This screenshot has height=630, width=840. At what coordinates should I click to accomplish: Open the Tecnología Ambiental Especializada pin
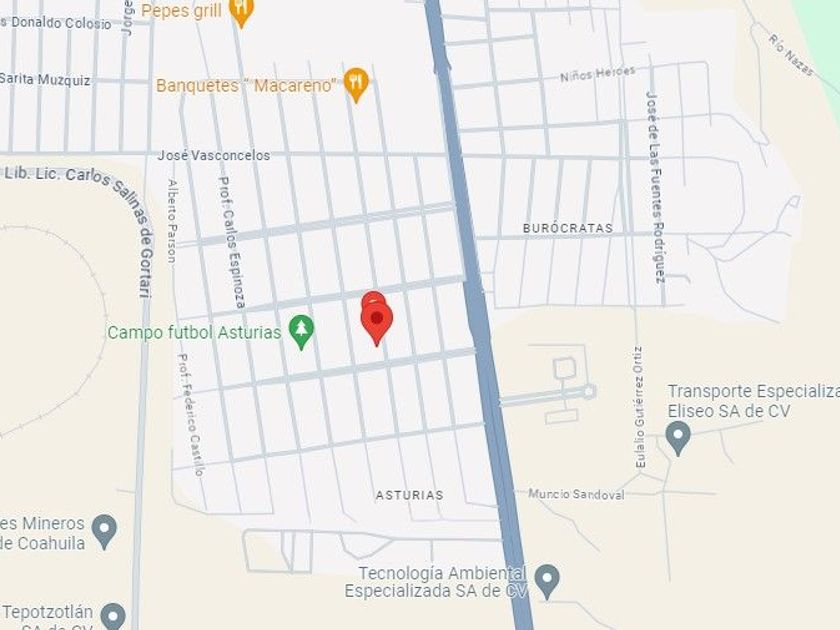[547, 581]
